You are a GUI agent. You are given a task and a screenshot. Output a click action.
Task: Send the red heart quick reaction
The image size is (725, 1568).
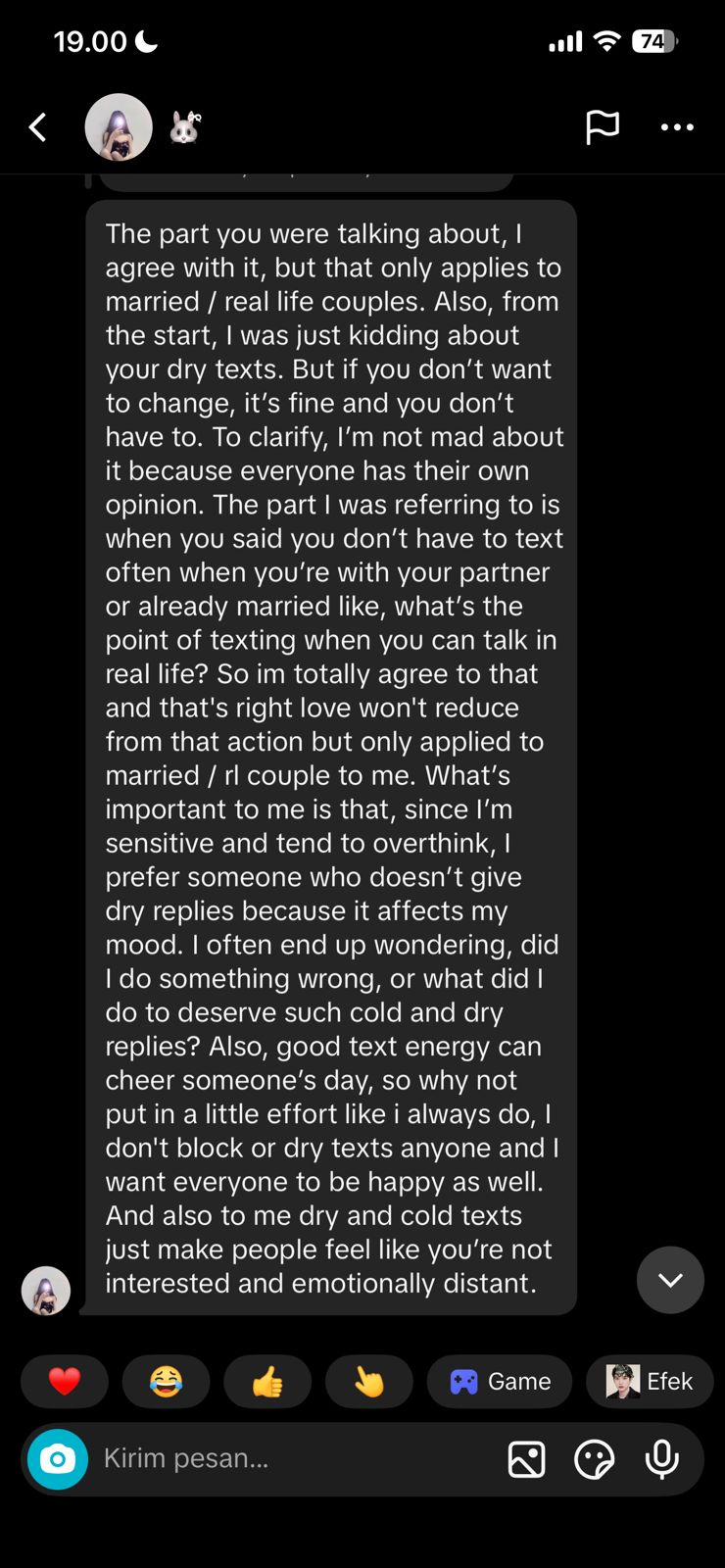pos(65,1382)
